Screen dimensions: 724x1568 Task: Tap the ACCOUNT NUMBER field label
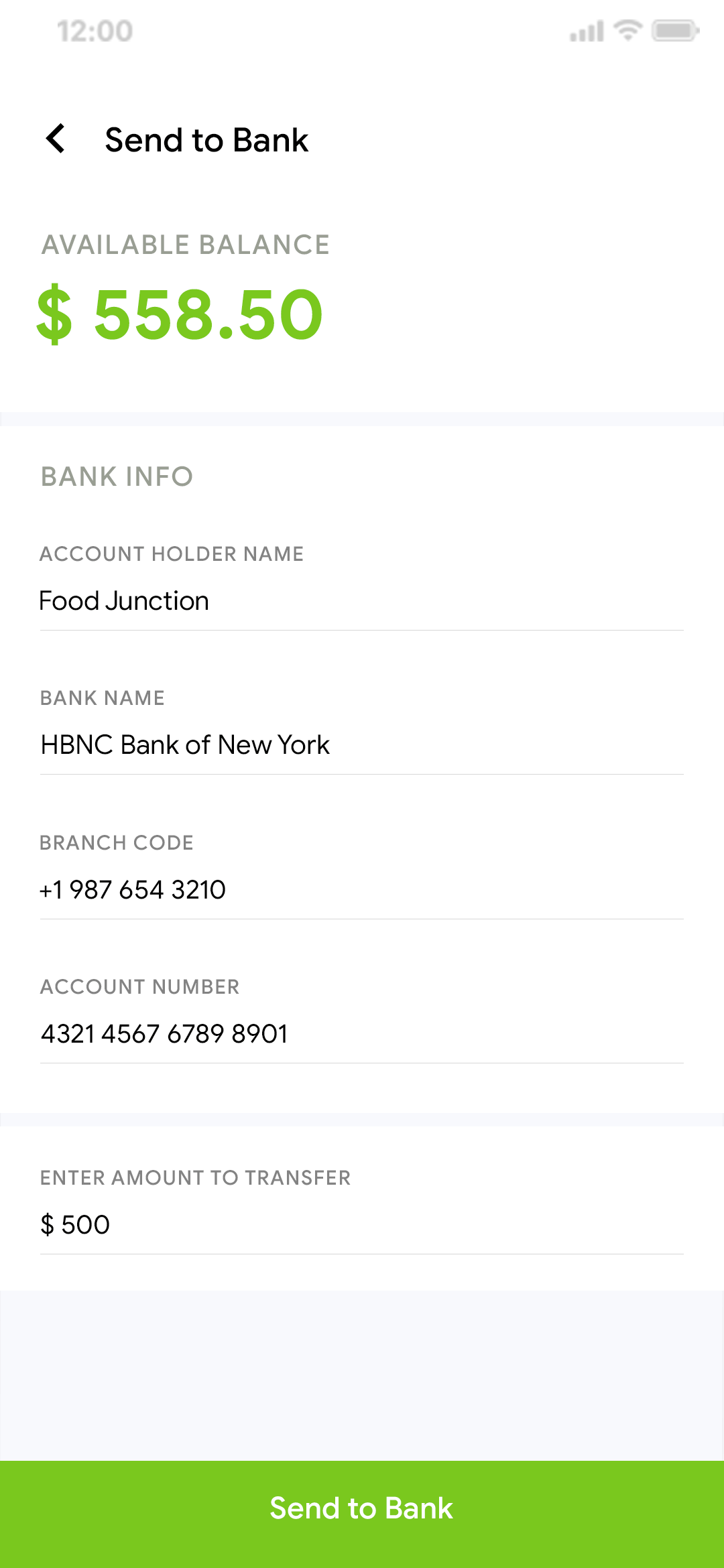click(139, 986)
